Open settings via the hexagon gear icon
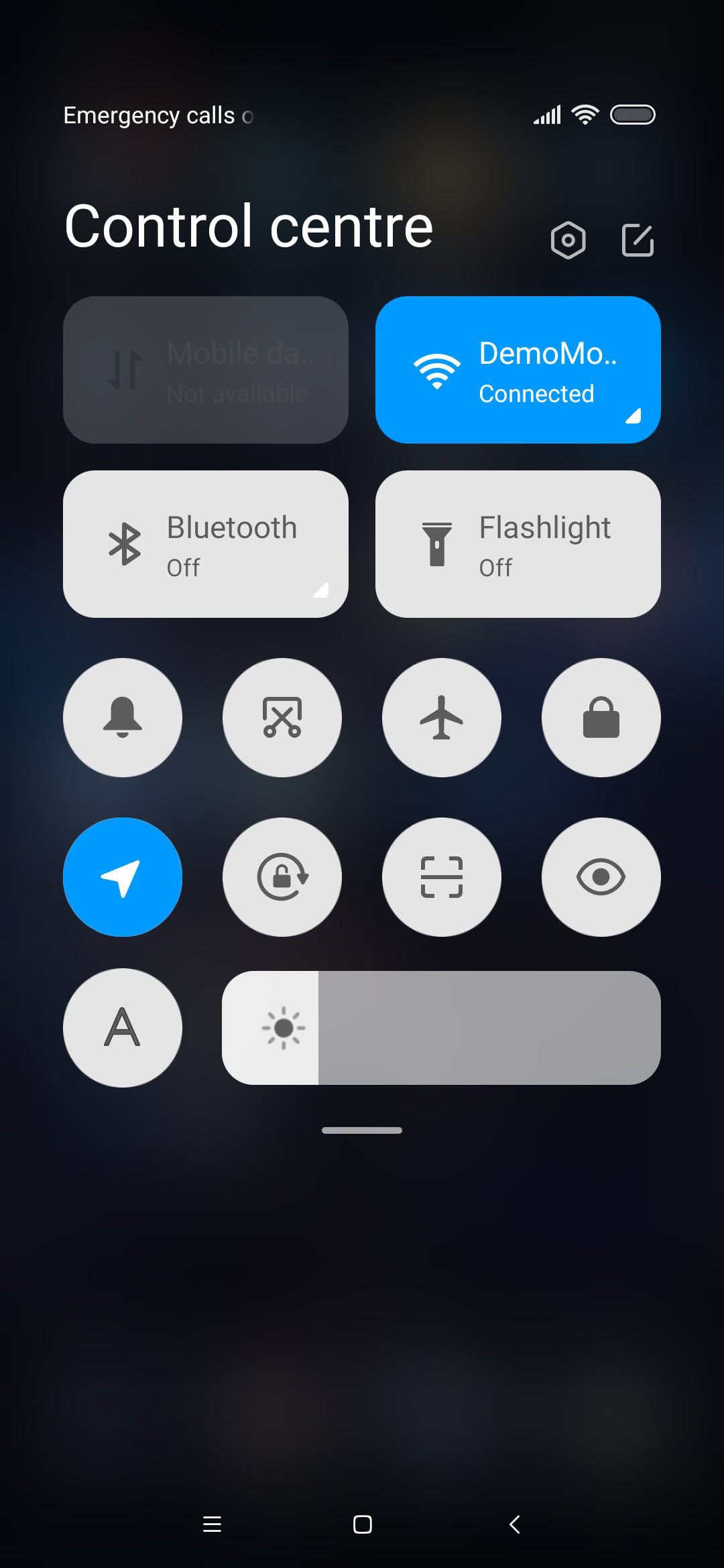 tap(568, 240)
